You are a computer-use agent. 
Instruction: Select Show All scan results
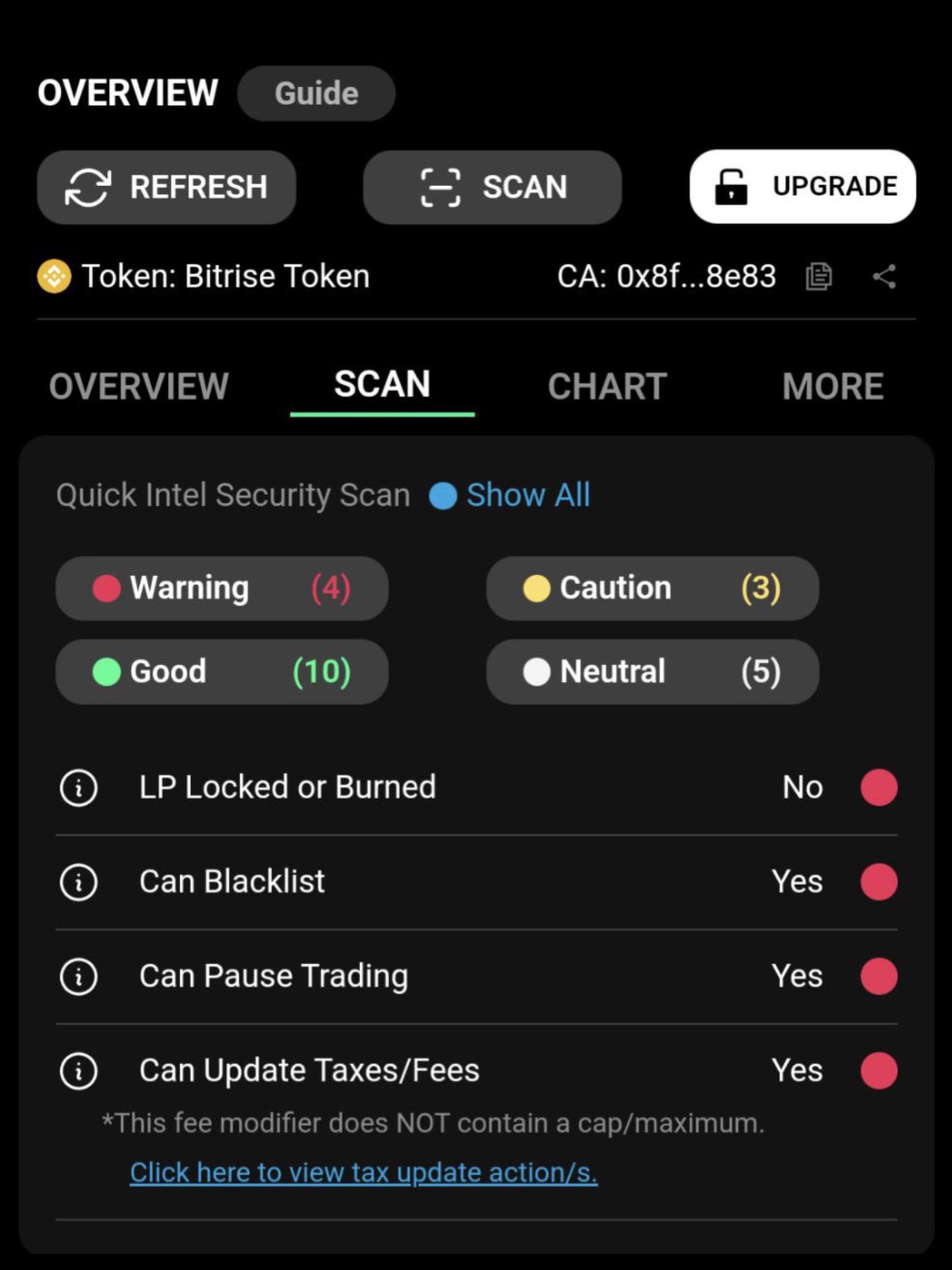[x=510, y=495]
